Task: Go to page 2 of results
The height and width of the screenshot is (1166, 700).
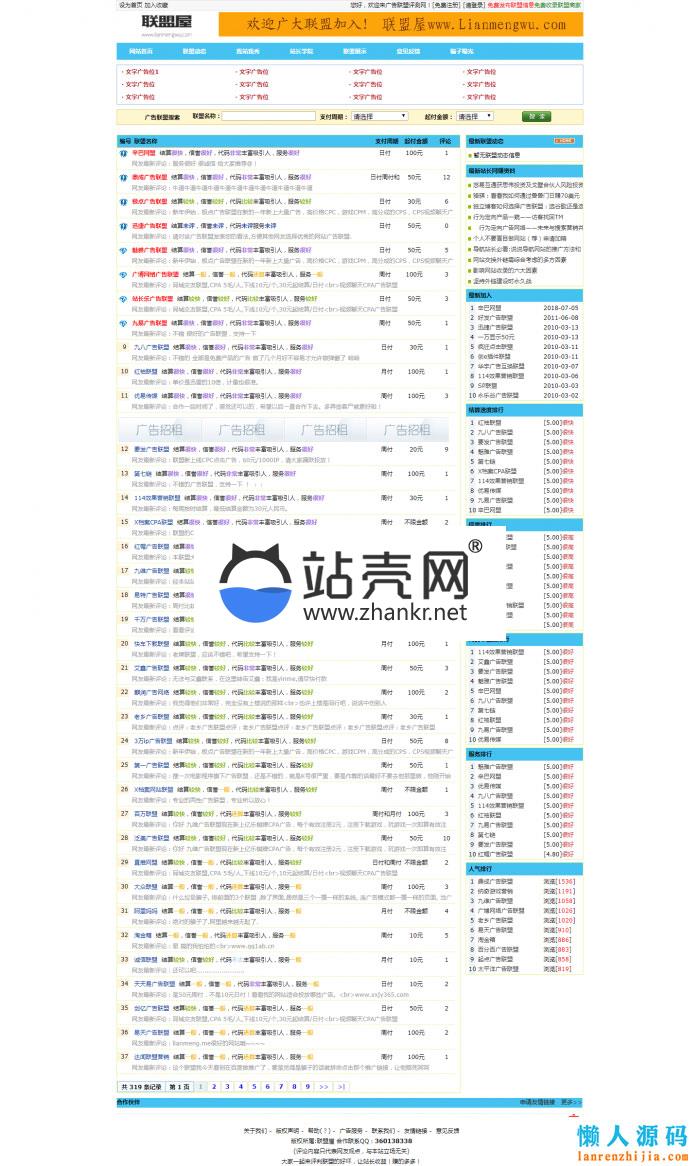Action: 213,1086
